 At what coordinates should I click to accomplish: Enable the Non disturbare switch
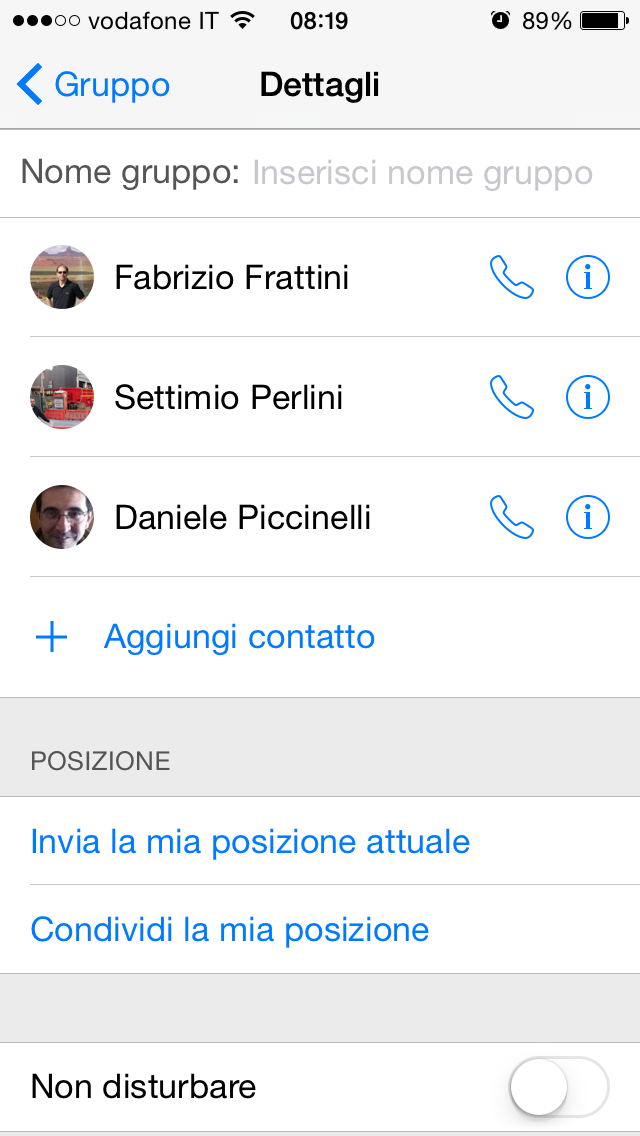tap(558, 1086)
